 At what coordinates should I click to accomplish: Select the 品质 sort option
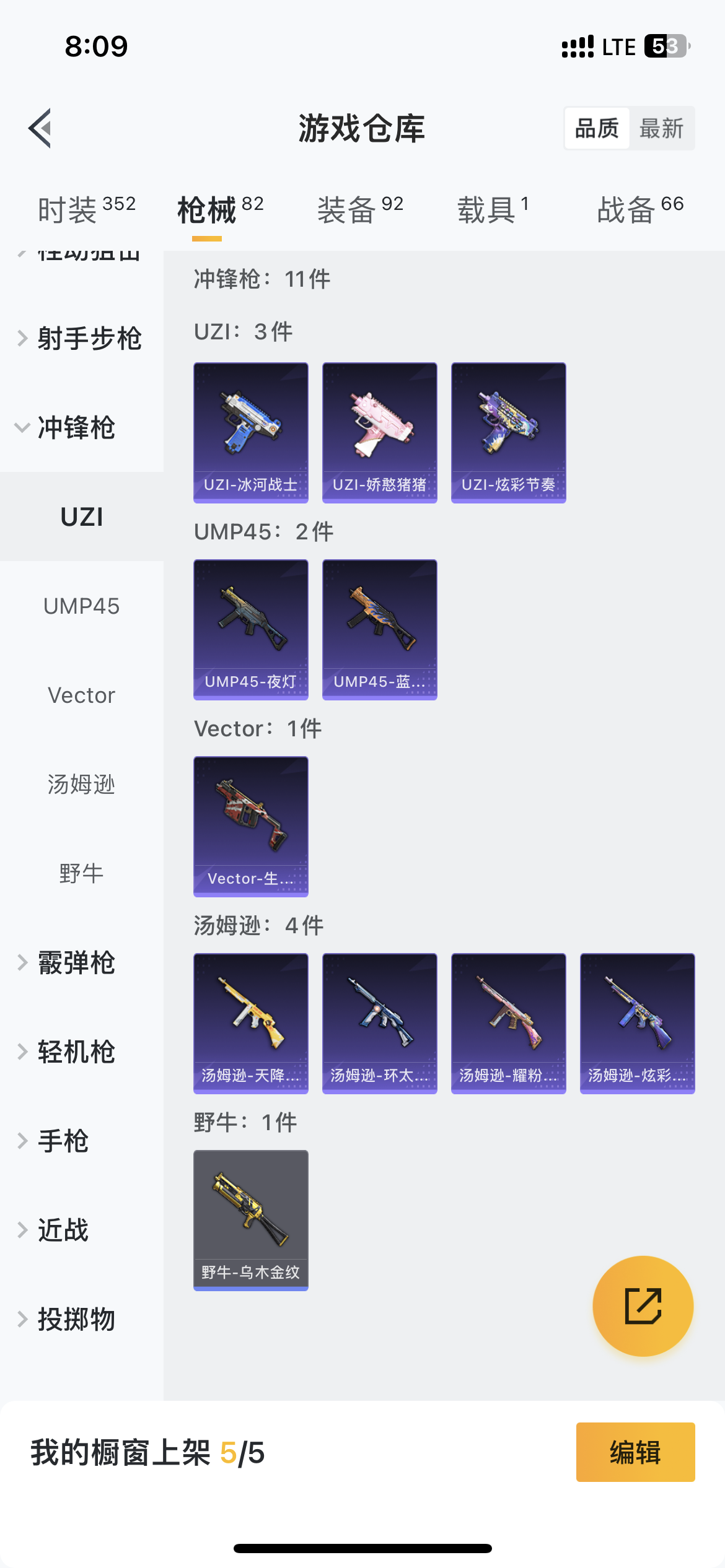[x=597, y=129]
